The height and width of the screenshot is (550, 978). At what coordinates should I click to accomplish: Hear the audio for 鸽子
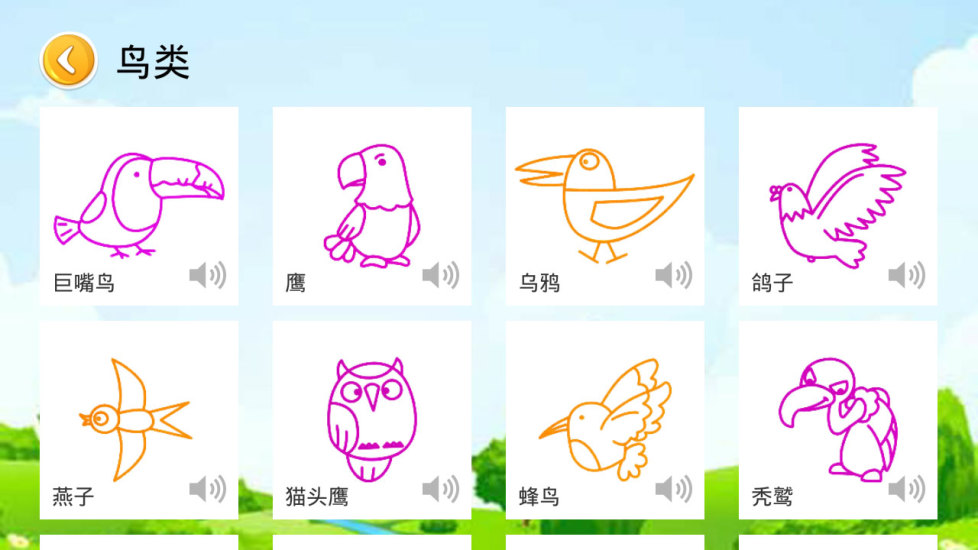click(906, 275)
